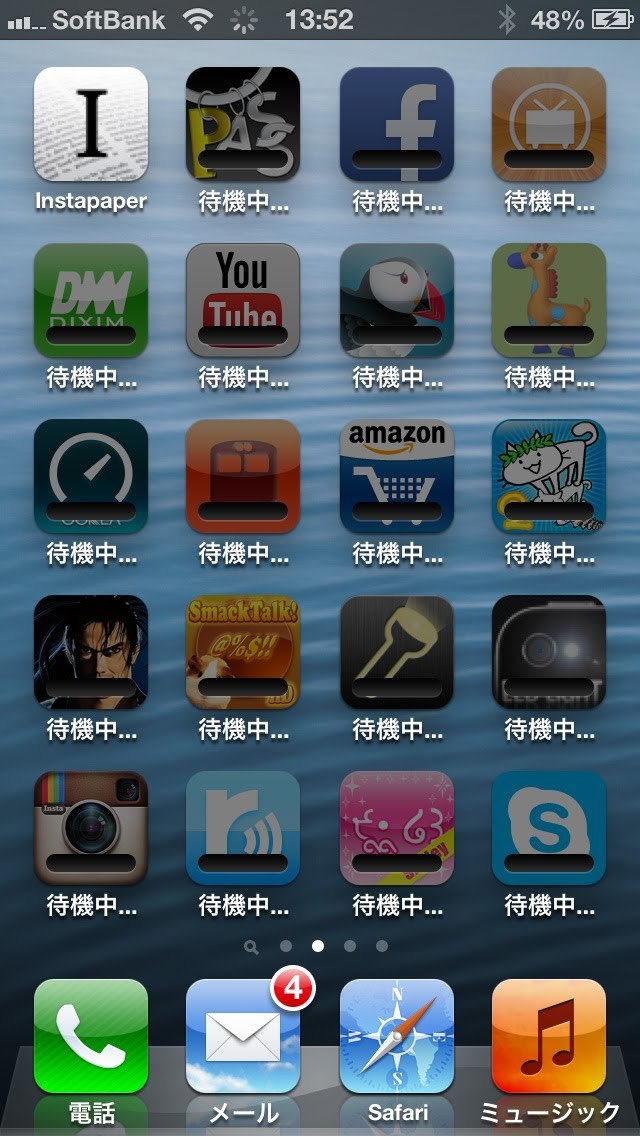This screenshot has width=640, height=1136.
Task: Open the 電話 phone app
Action: tap(91, 1037)
